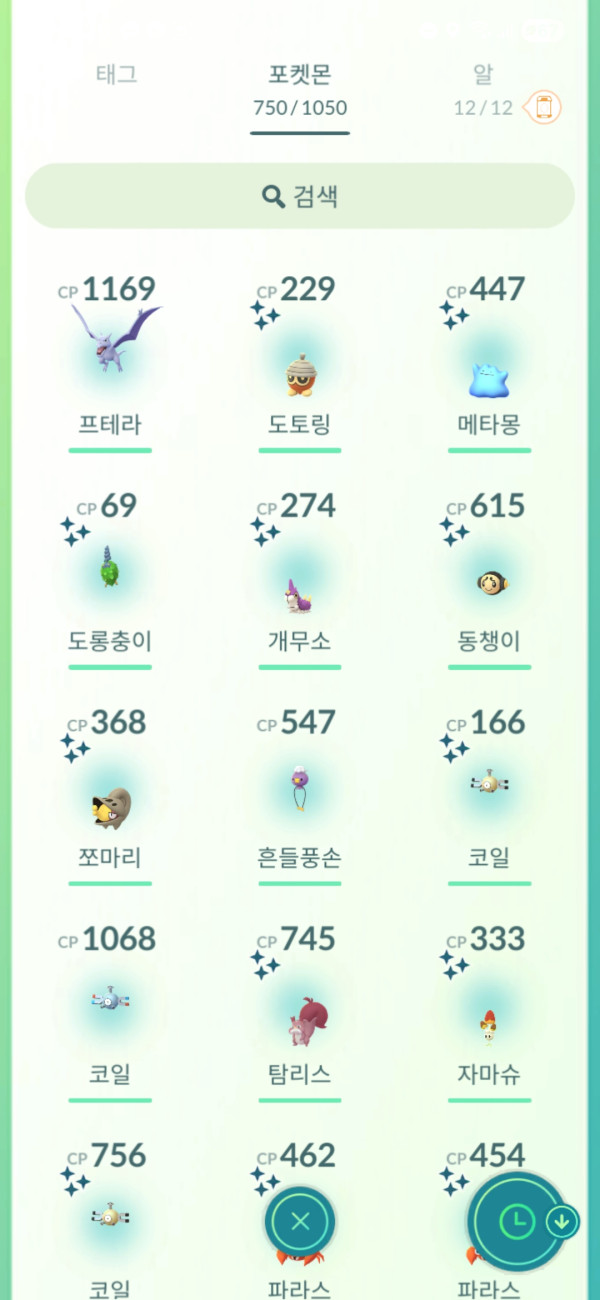Open the recent sort order button

pyautogui.click(x=518, y=1221)
